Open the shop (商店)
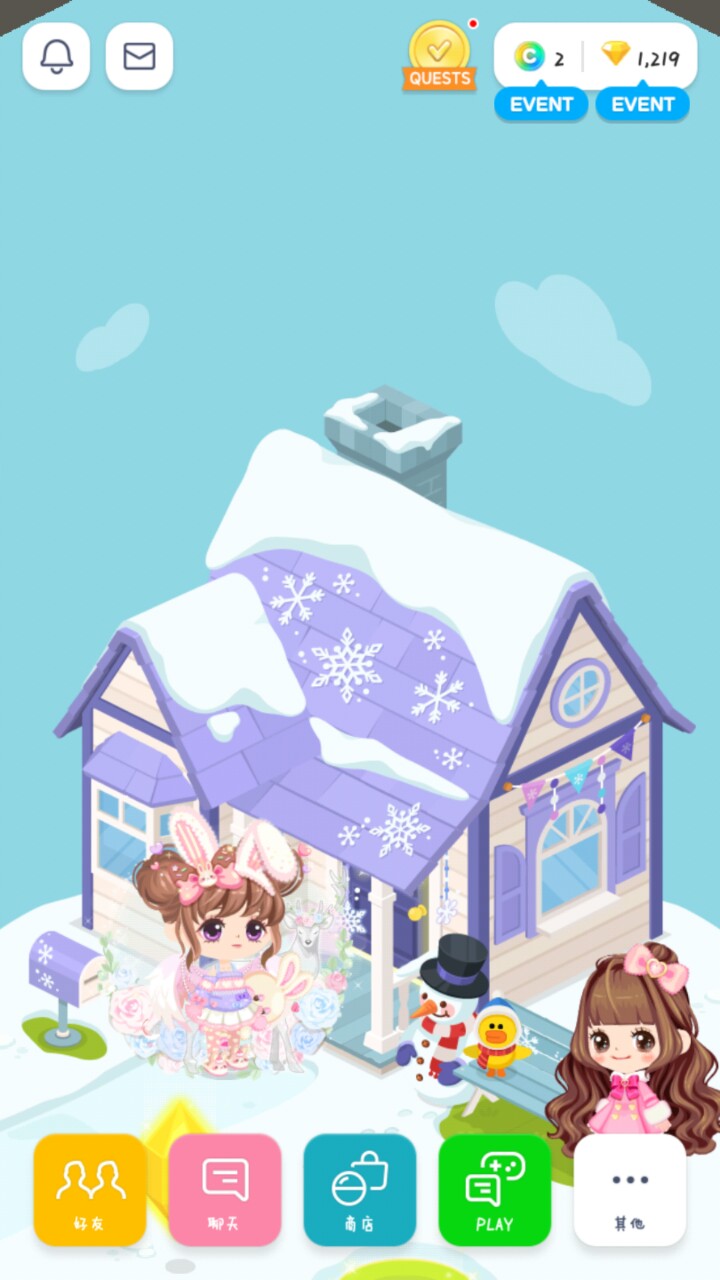Viewport: 720px width, 1280px height. click(x=359, y=1189)
